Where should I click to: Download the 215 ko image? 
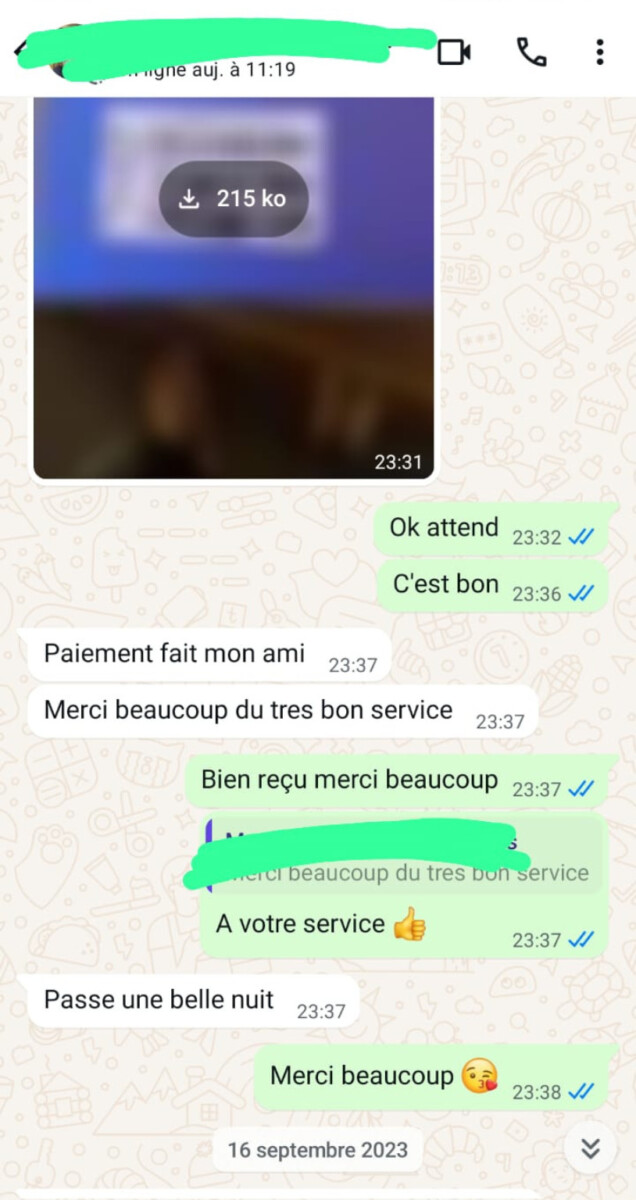point(234,199)
